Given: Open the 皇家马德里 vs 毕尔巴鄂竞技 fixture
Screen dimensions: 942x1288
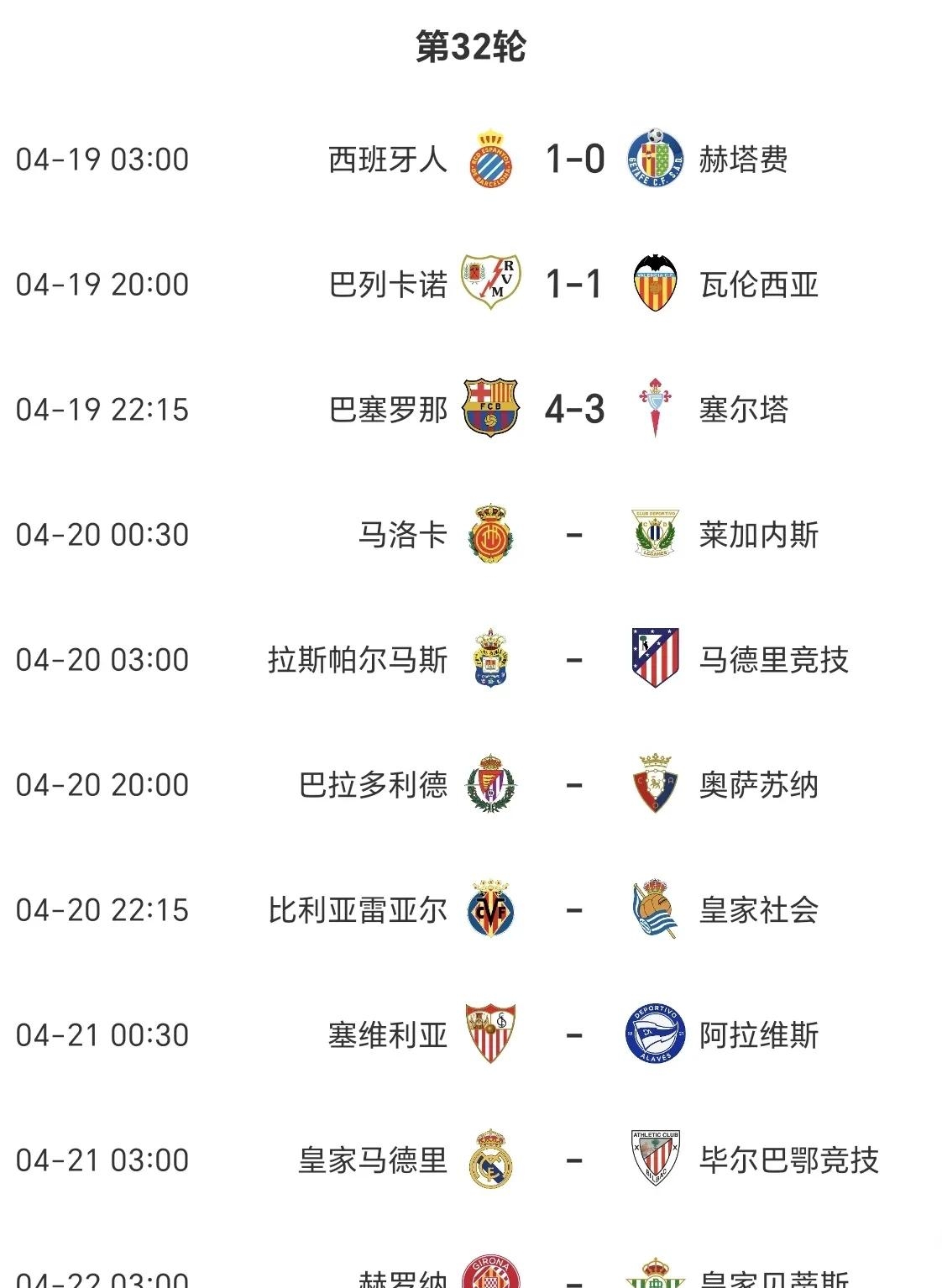Looking at the screenshot, I should (574, 1160).
